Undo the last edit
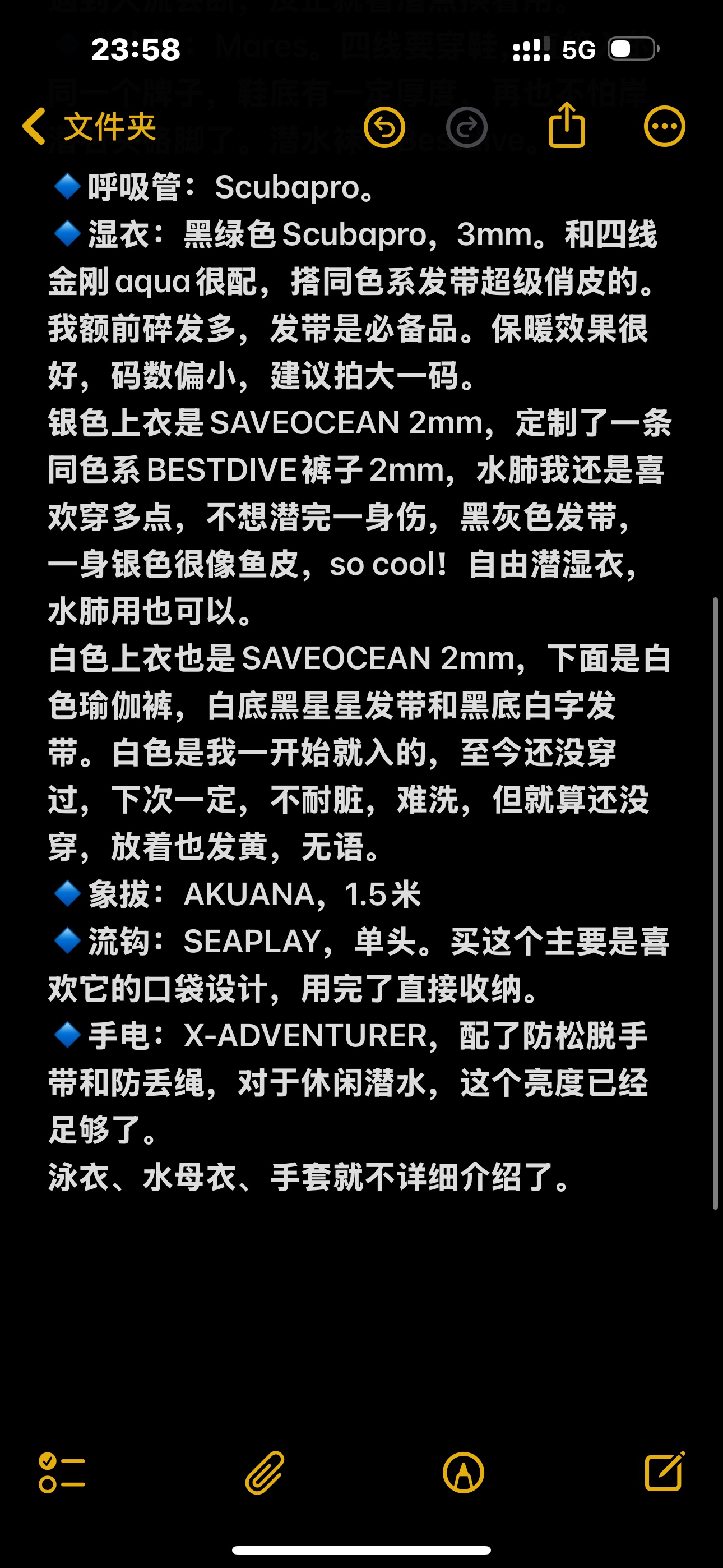Image resolution: width=723 pixels, height=1568 pixels. [384, 127]
